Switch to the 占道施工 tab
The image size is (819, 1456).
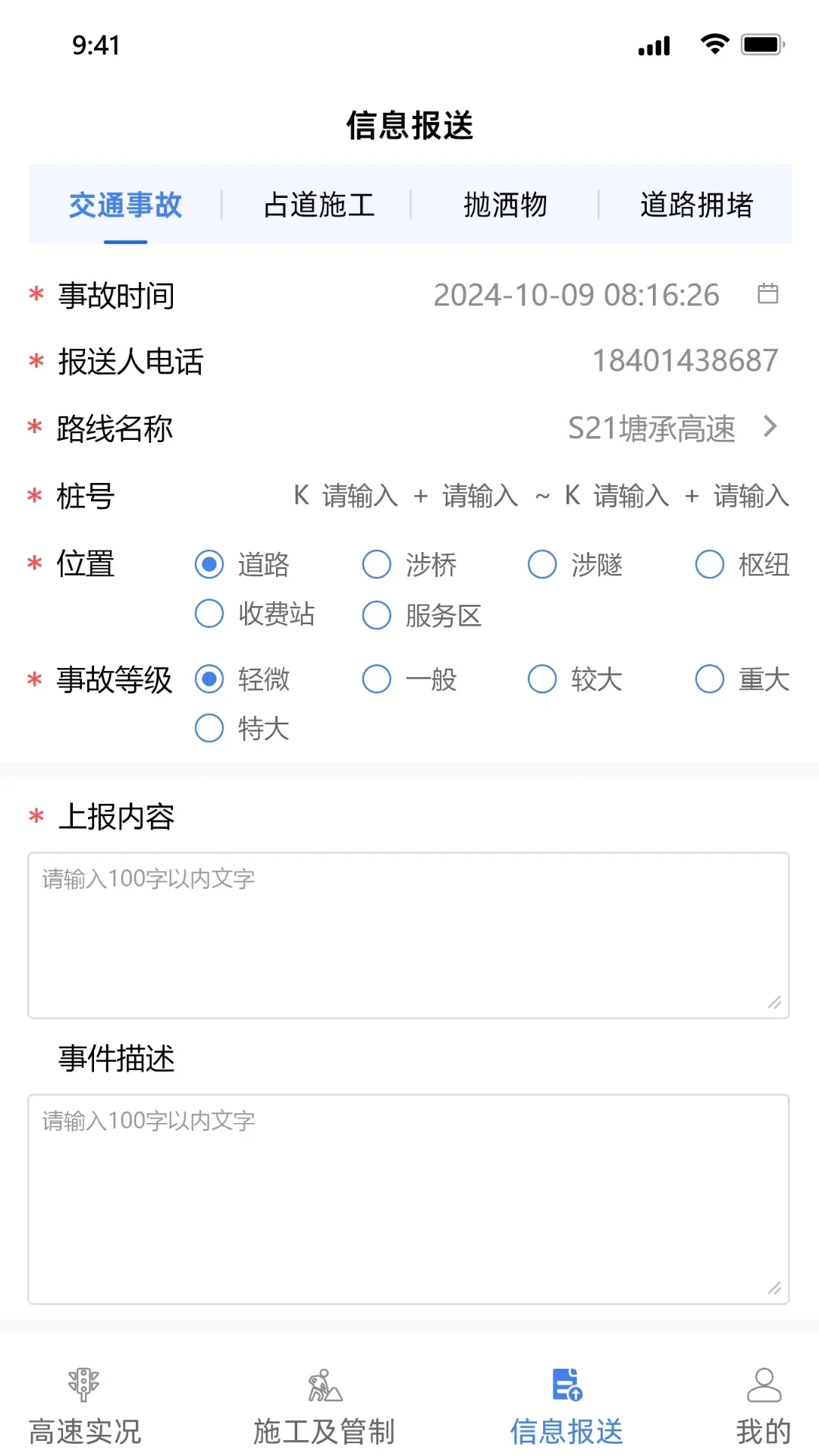click(x=318, y=205)
